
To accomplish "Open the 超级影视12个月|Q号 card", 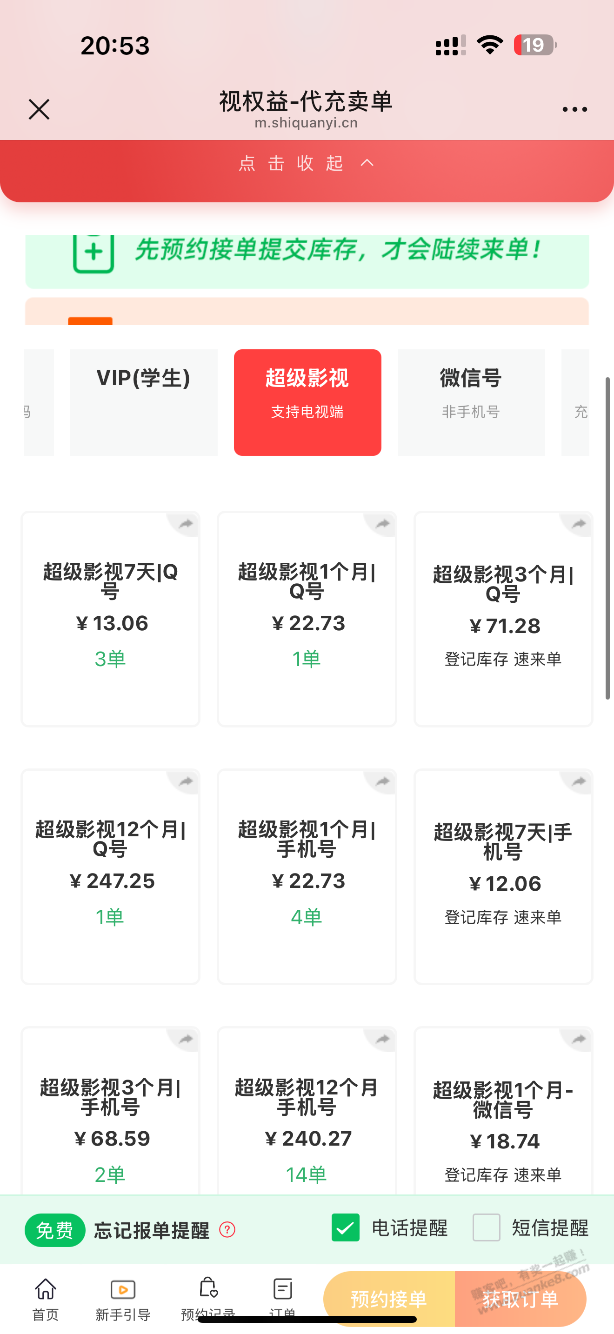I will point(110,876).
